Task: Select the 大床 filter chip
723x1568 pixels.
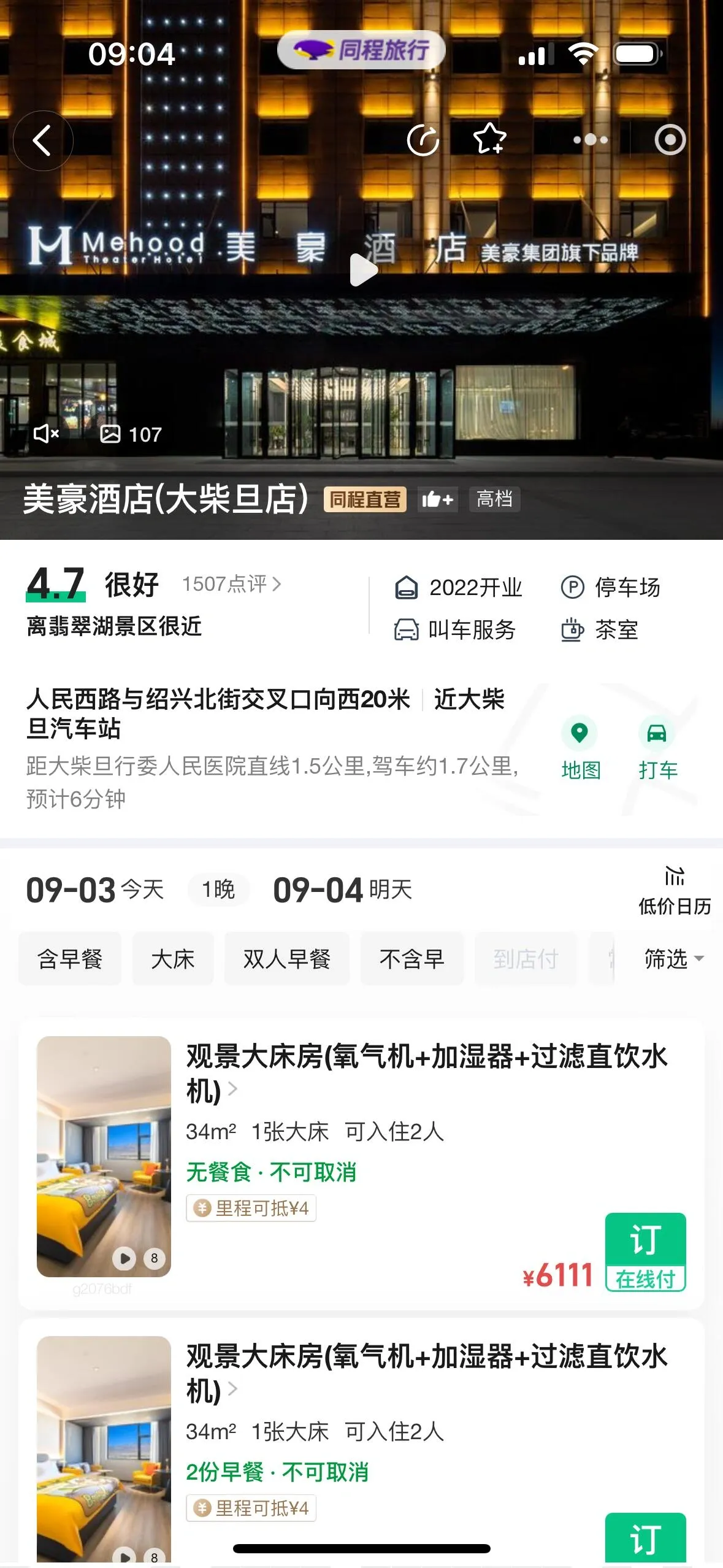Action: pyautogui.click(x=173, y=959)
